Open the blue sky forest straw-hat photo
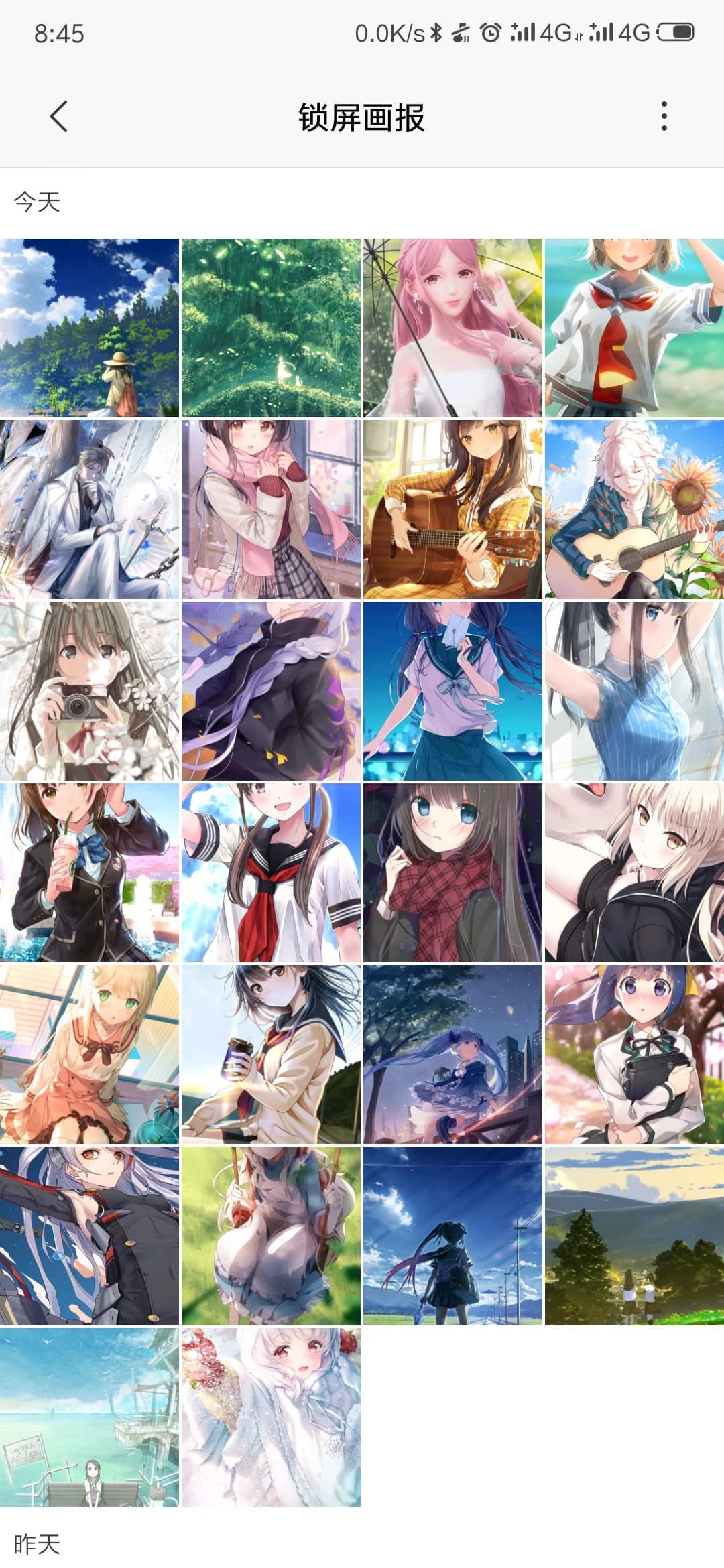724x1568 pixels. pos(89,328)
